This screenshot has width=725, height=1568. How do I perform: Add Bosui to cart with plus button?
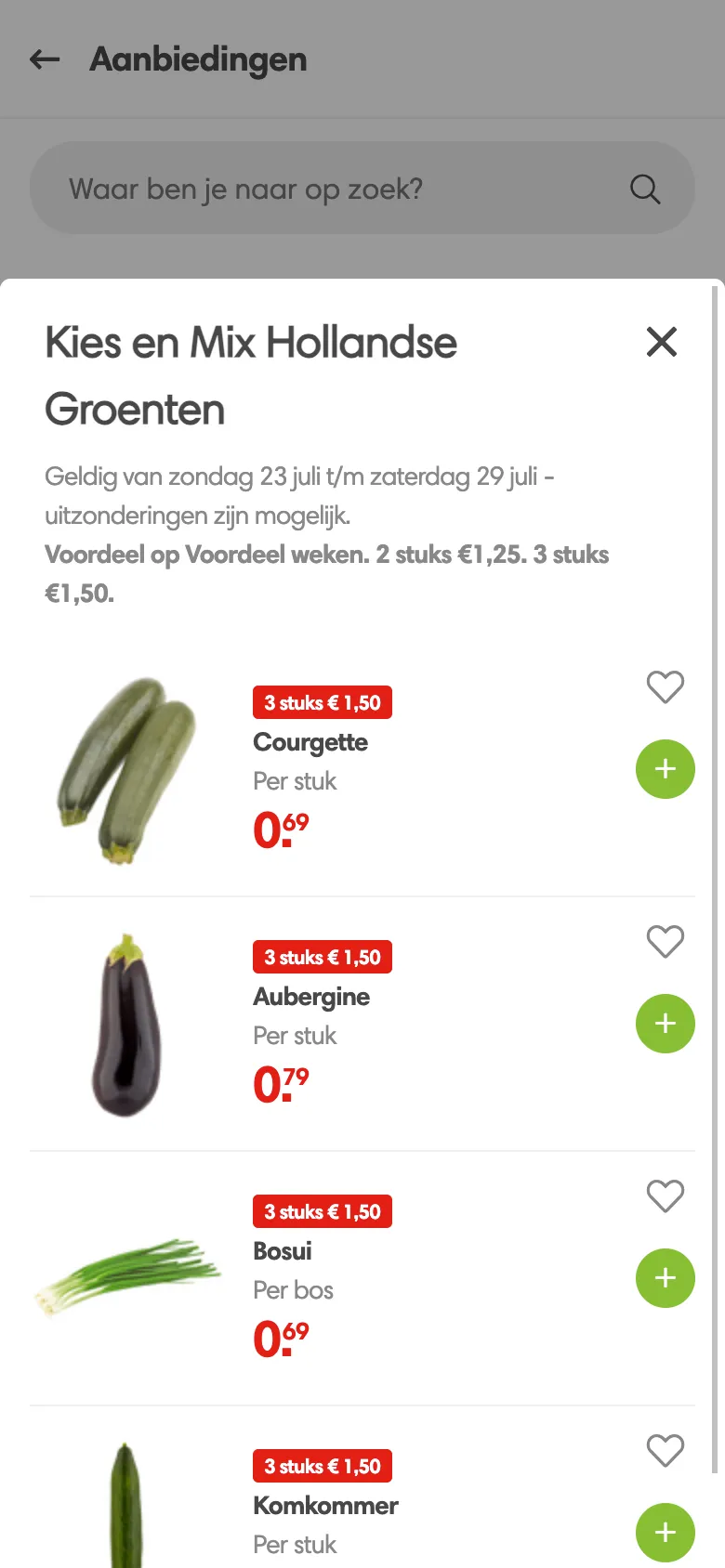(665, 1278)
